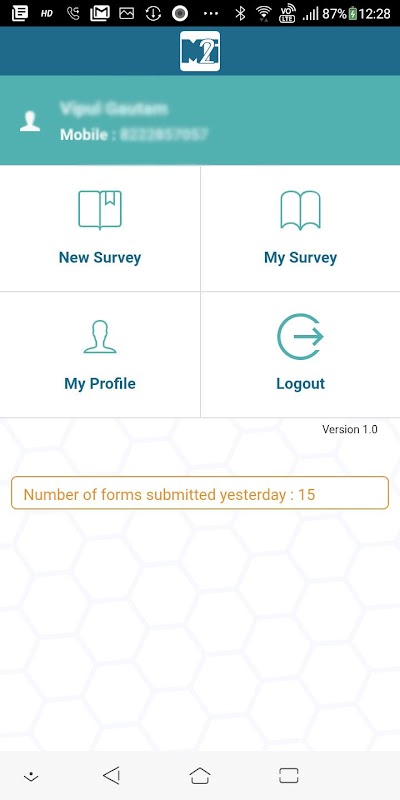Open My Profile

point(100,355)
